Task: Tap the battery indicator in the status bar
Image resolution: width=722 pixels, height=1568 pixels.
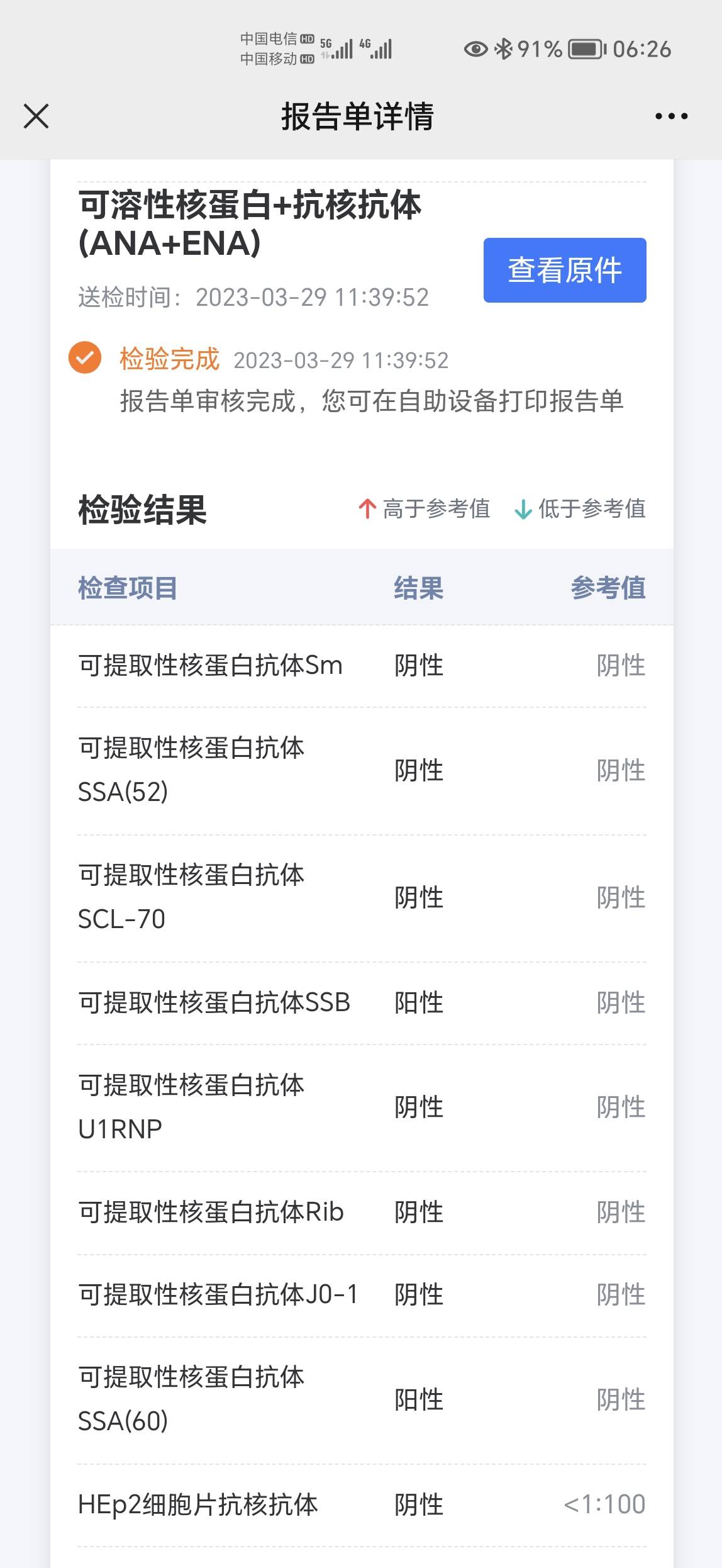Action: (x=586, y=48)
